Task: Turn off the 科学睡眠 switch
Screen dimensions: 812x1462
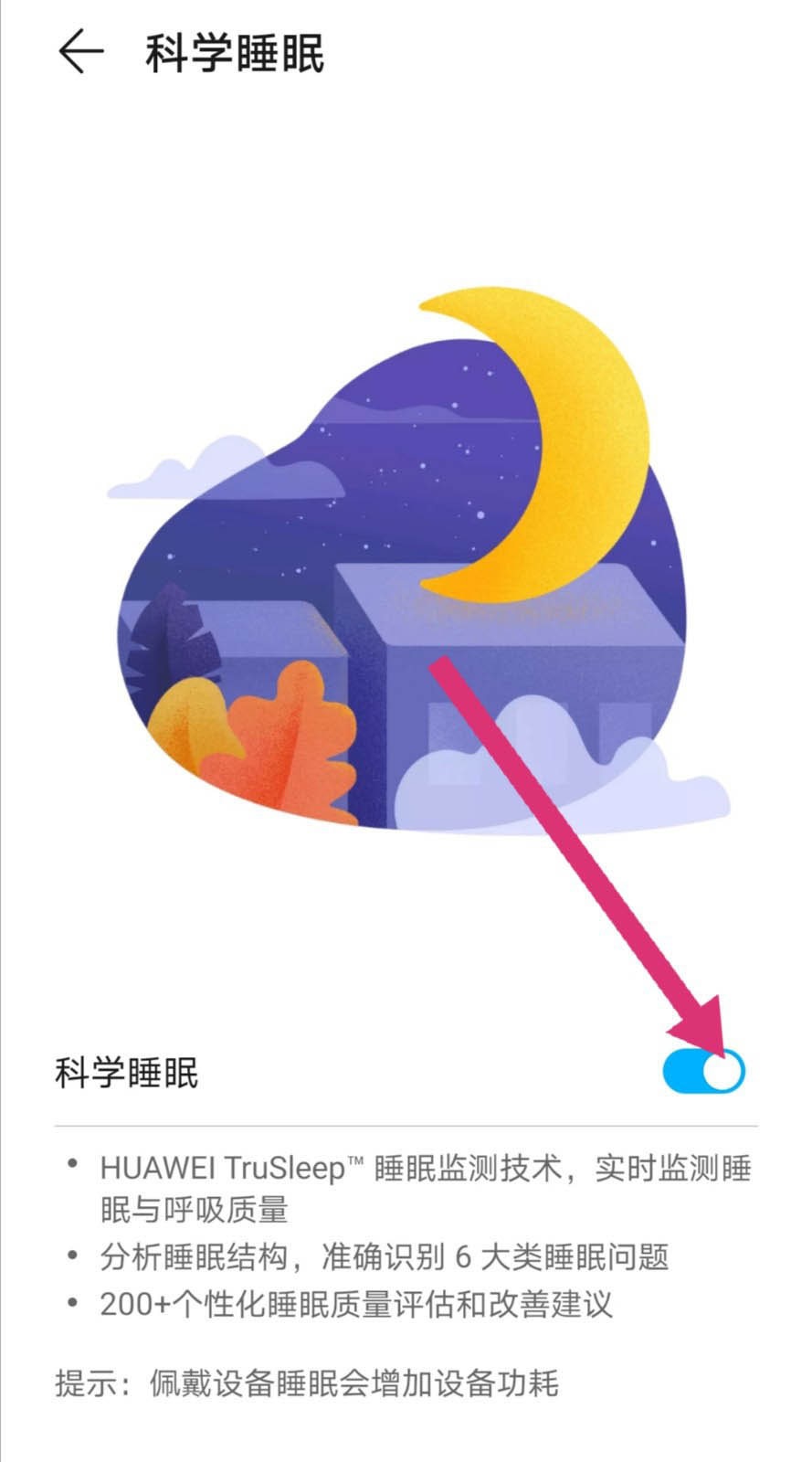Action: click(703, 1071)
